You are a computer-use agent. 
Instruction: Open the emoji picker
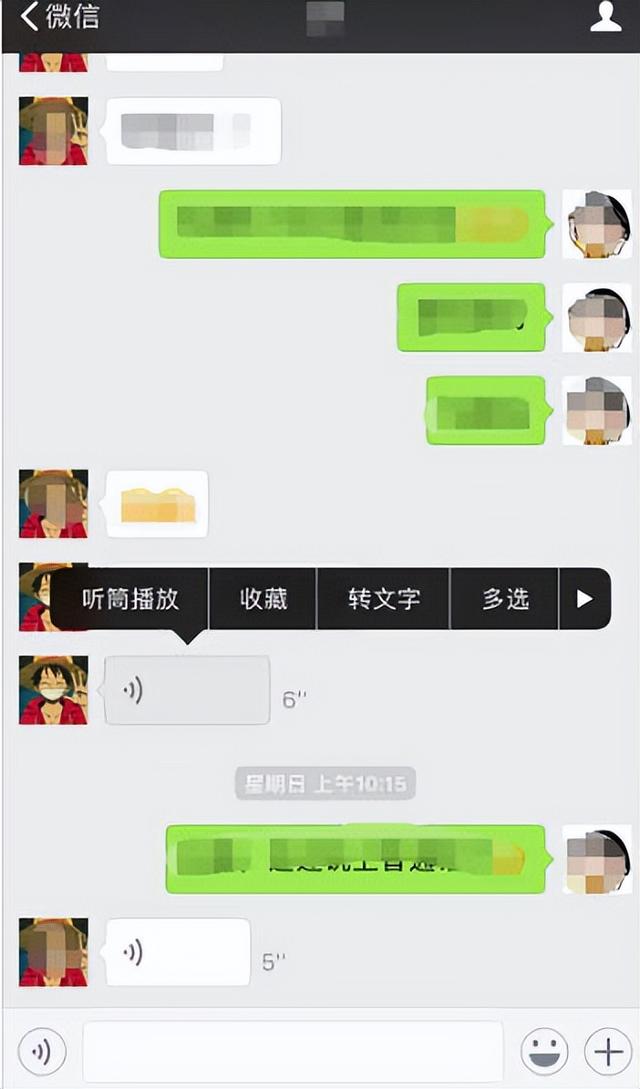click(545, 1051)
